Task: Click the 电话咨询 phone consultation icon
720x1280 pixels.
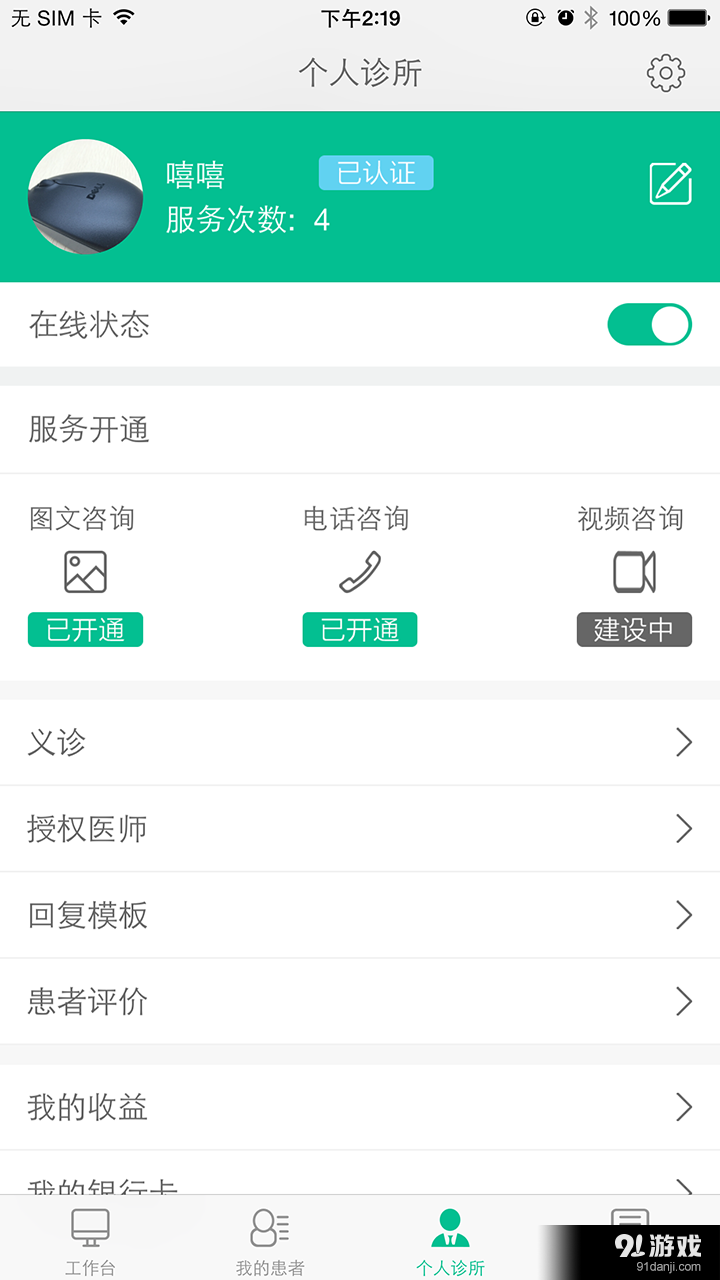Action: (359, 572)
